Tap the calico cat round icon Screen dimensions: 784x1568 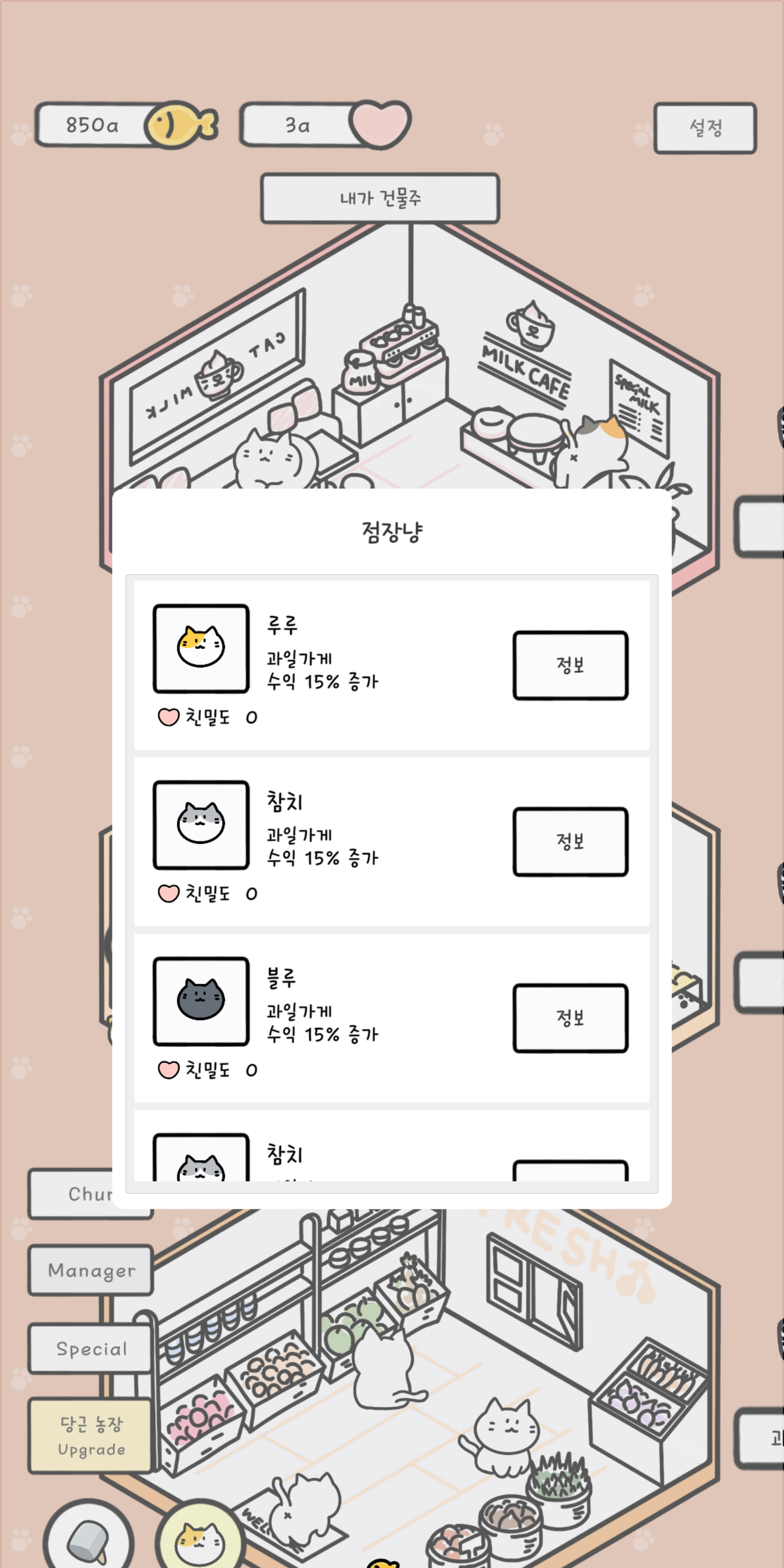(200, 1540)
